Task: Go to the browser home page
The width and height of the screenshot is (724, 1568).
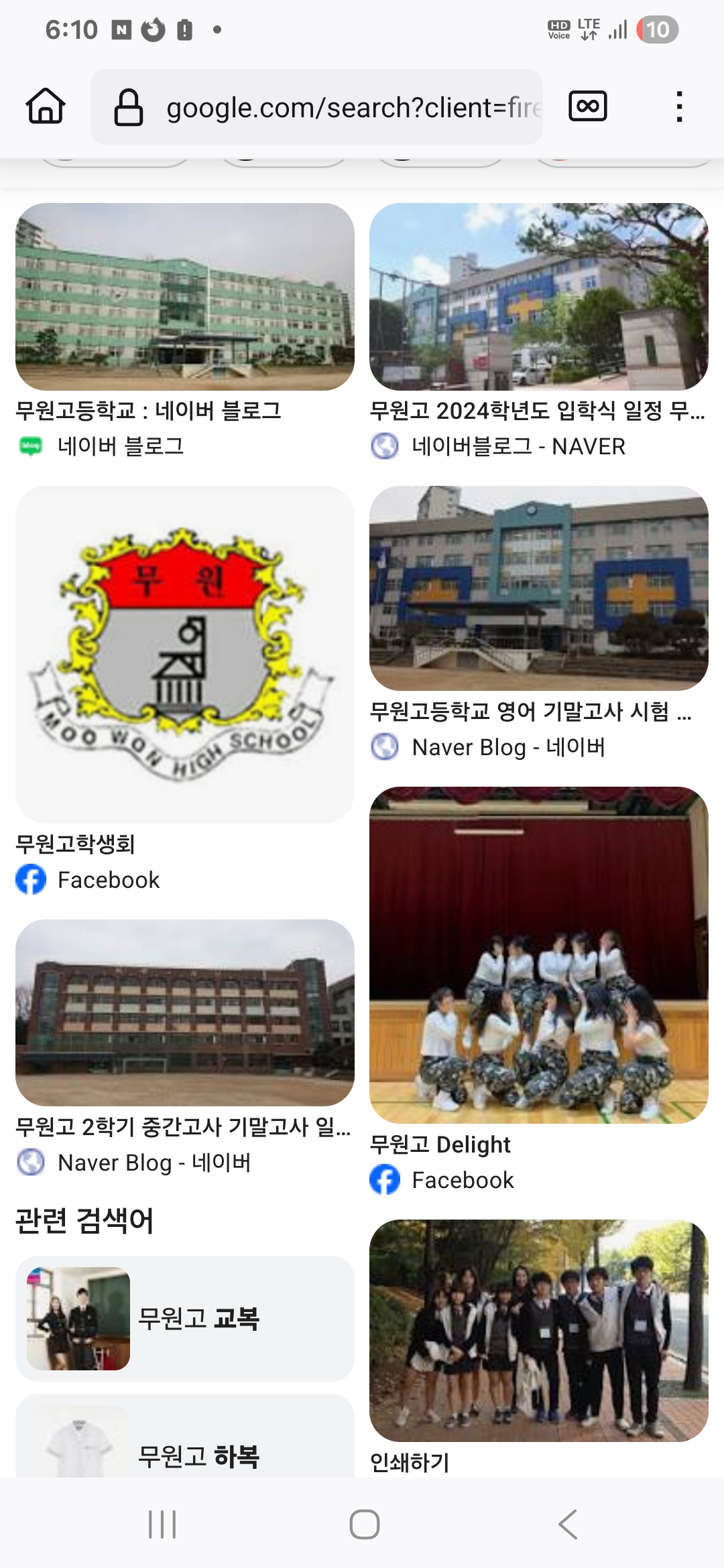Action: (x=46, y=107)
